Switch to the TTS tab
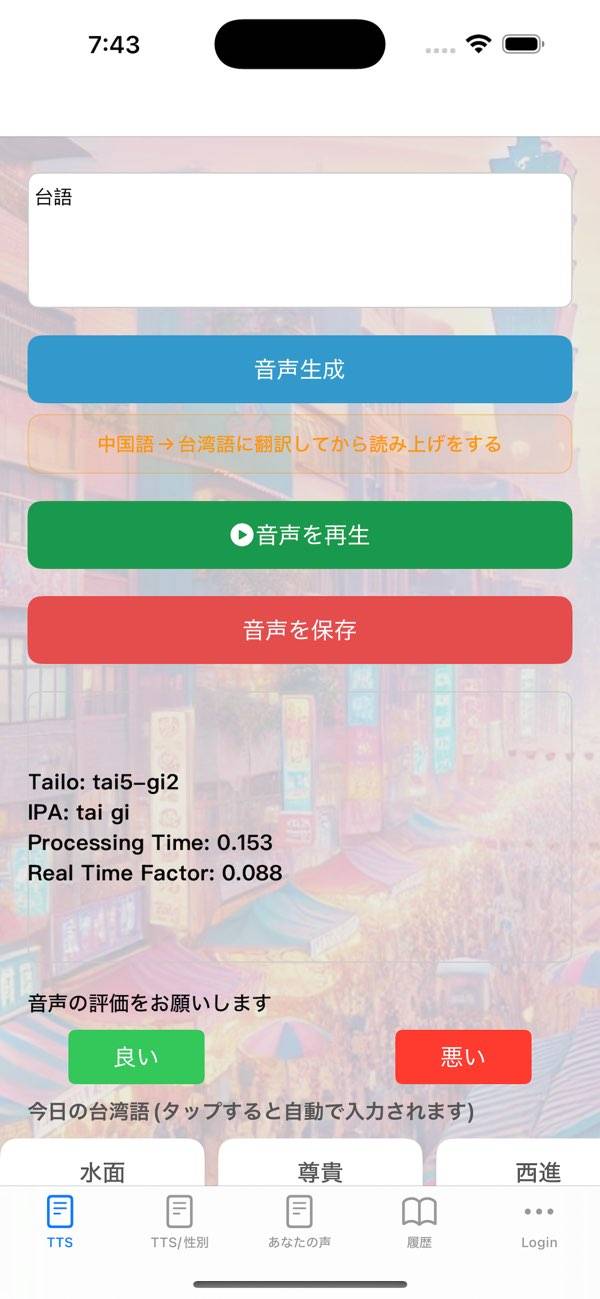The height and width of the screenshot is (1299, 600). pos(60,1222)
